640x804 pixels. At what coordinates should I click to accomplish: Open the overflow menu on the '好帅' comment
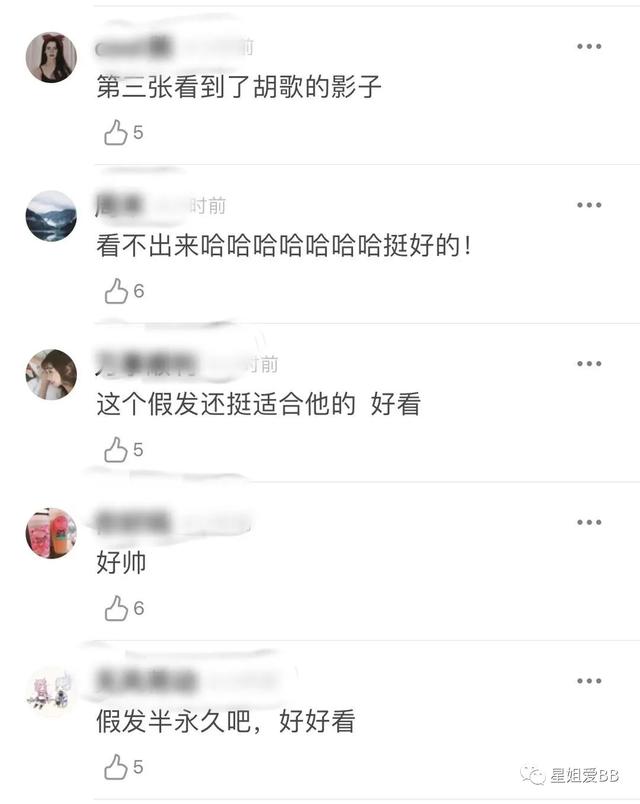tap(588, 522)
